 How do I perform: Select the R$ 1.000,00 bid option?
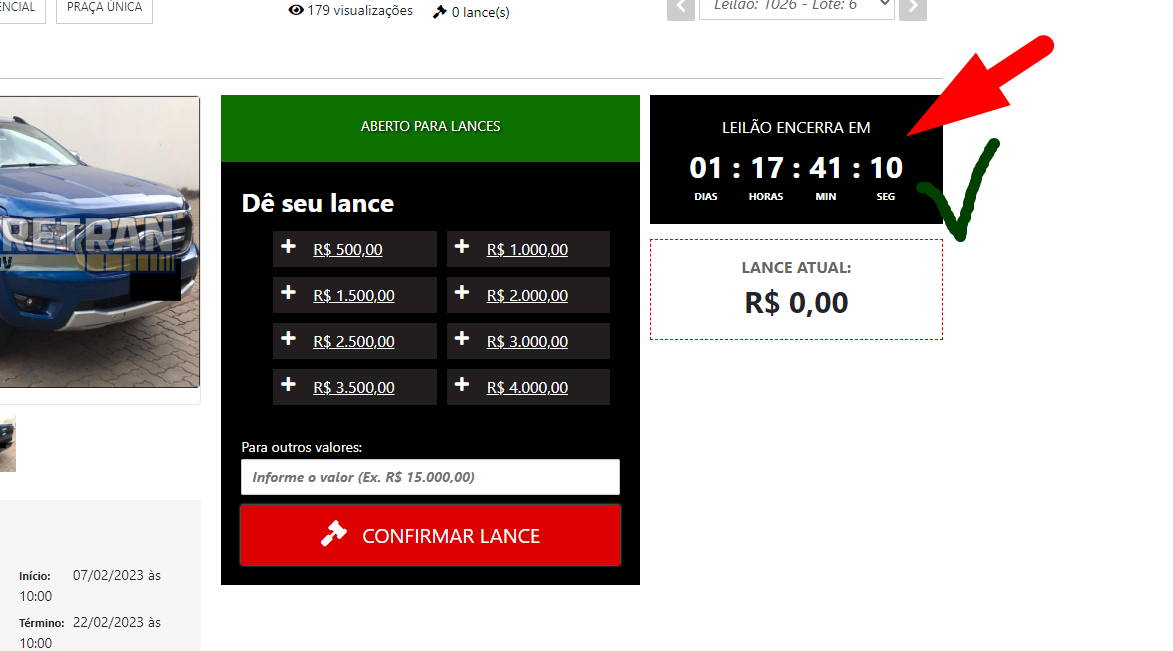527,250
